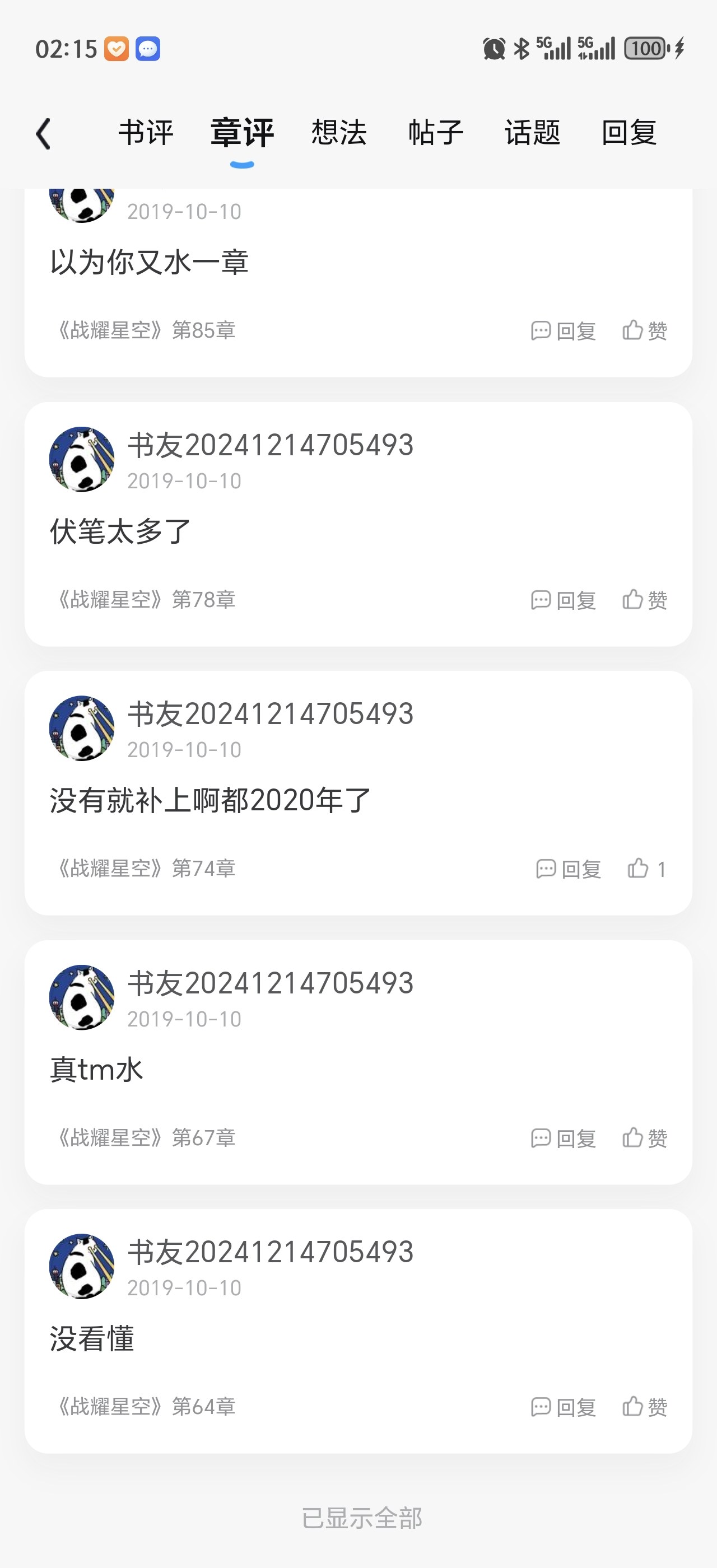Like the 真tm水 comment

pyautogui.click(x=645, y=1138)
